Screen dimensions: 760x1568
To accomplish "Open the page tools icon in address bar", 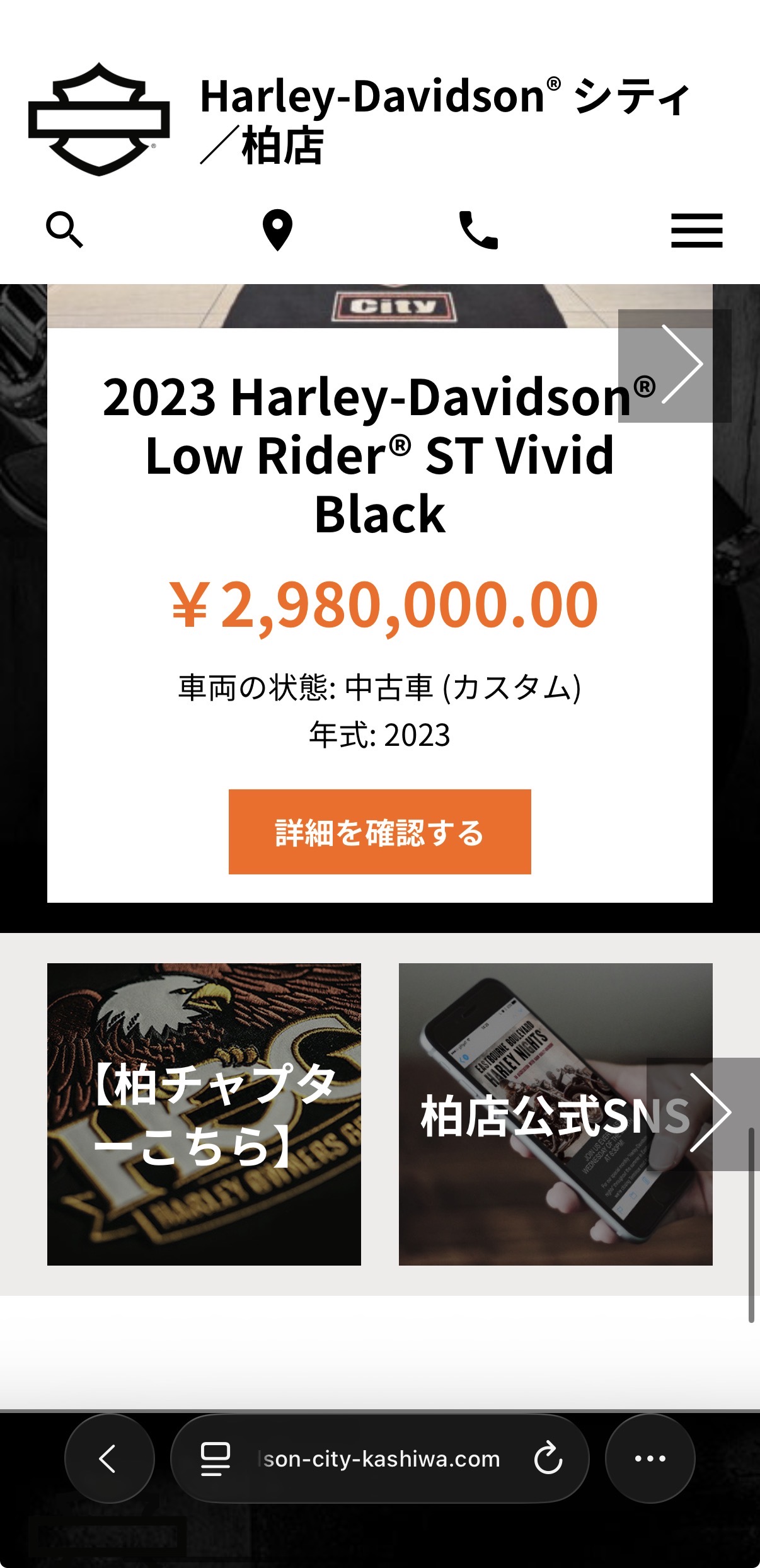I will pos(215,1458).
